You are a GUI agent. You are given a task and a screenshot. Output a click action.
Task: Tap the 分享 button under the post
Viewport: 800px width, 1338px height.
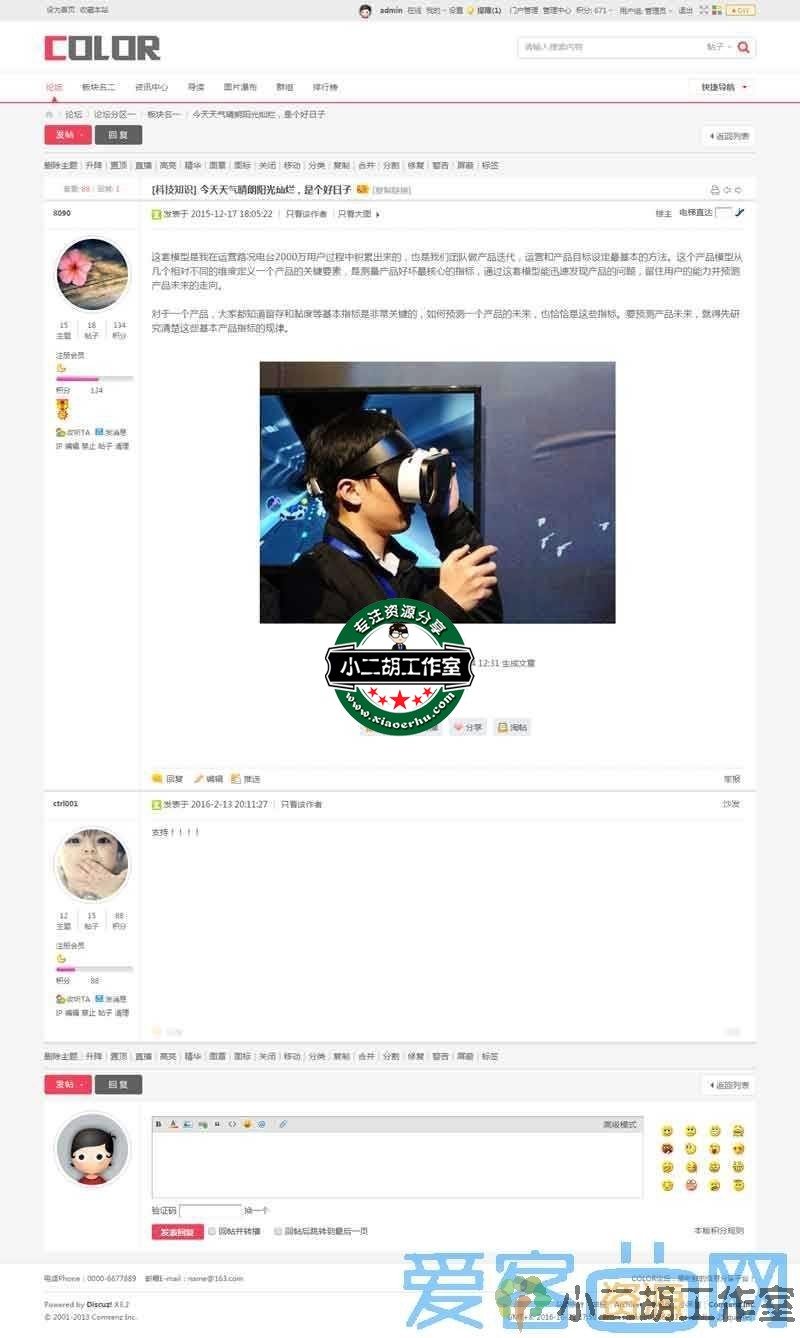click(x=467, y=727)
